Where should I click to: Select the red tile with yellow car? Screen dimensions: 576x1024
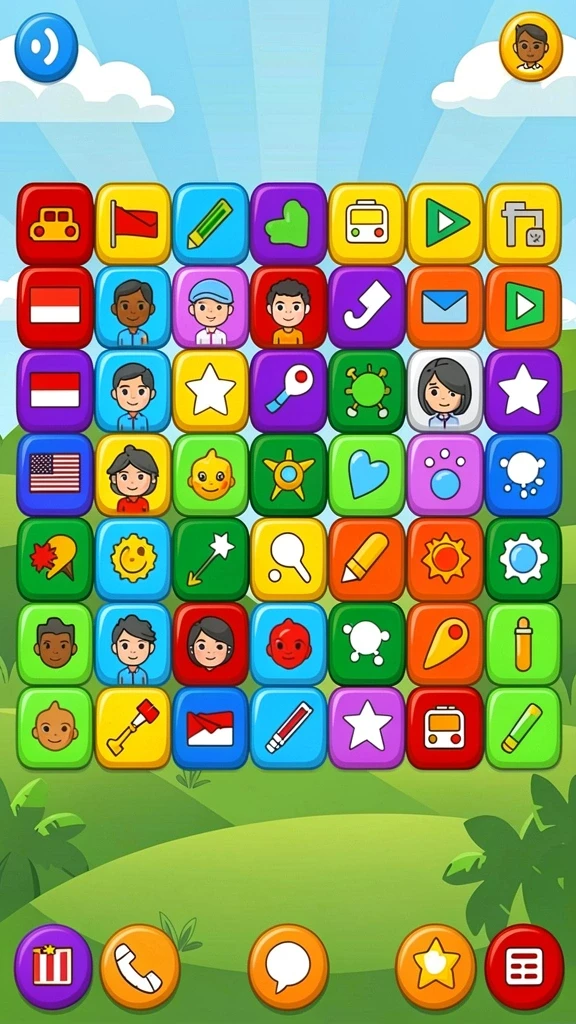pyautogui.click(x=55, y=224)
